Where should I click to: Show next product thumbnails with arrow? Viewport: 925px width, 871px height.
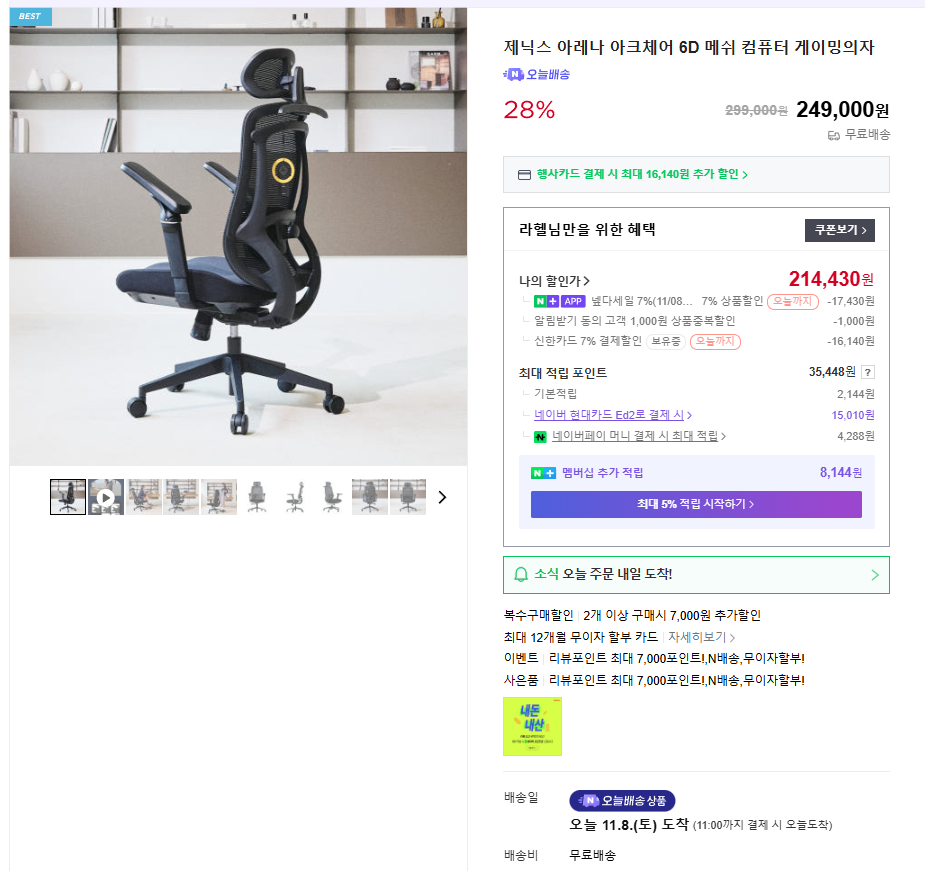[x=443, y=497]
